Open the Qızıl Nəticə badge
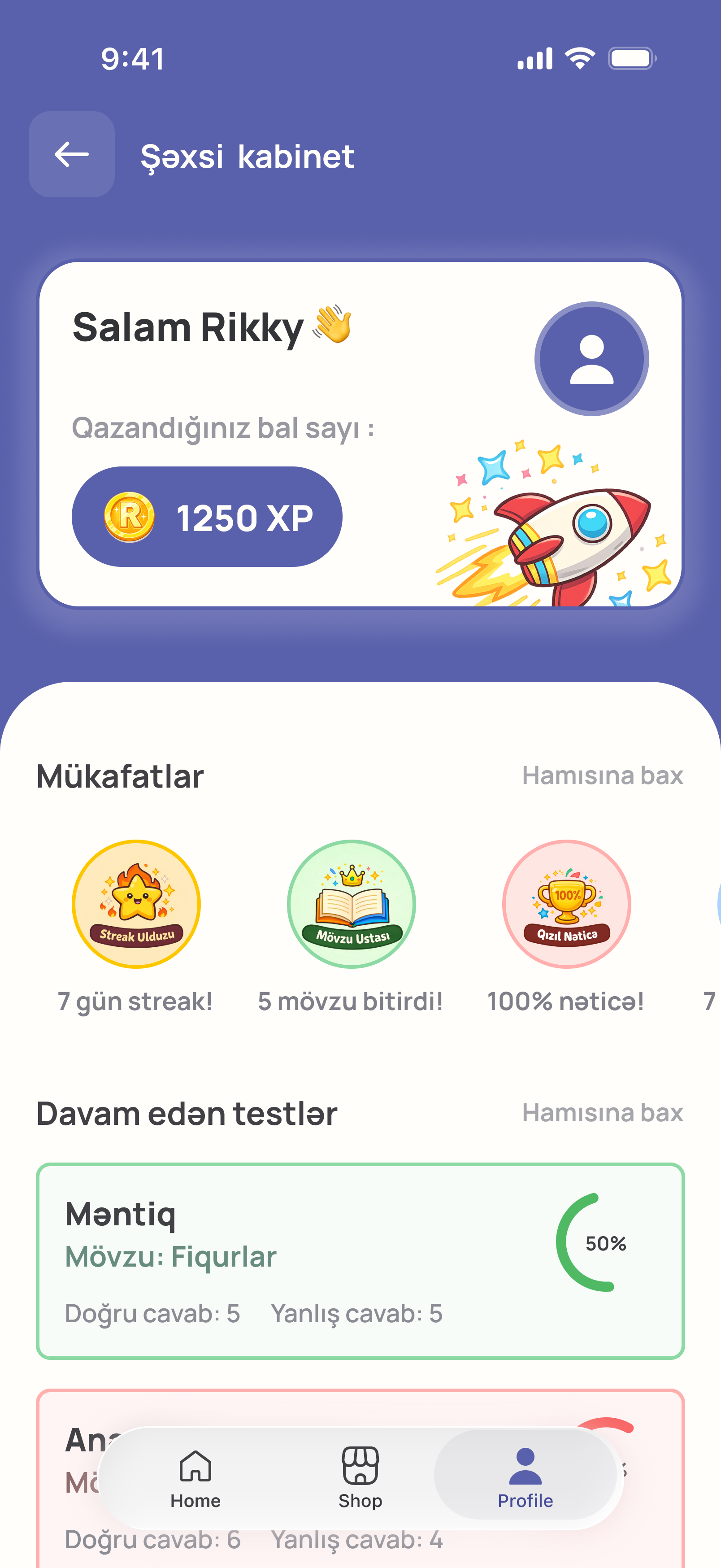 pos(566,904)
